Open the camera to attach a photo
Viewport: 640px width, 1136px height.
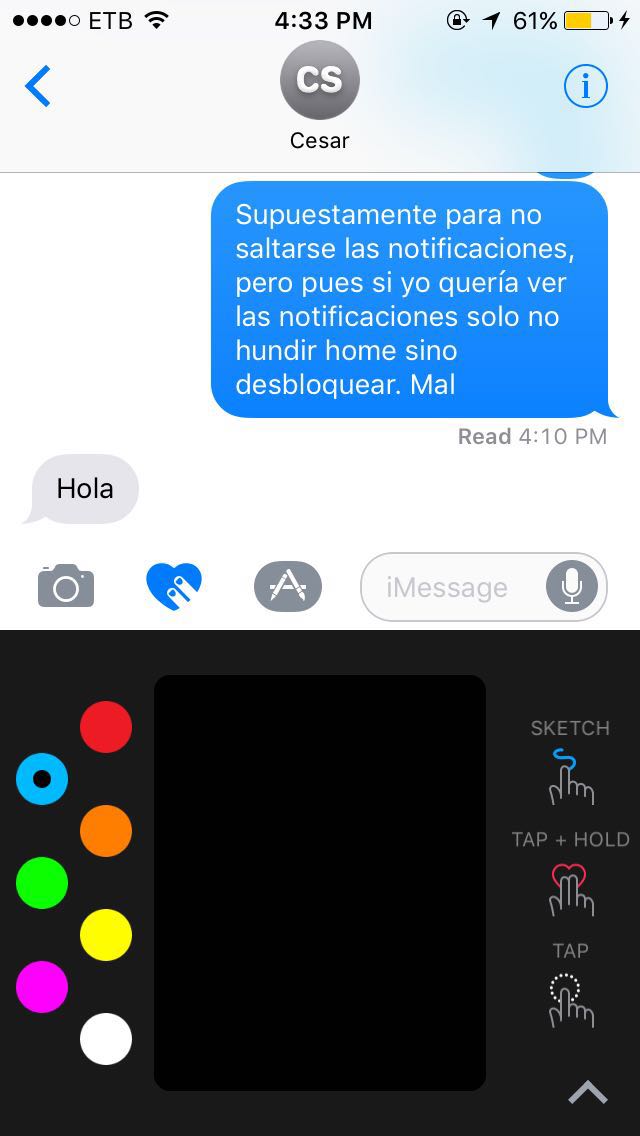point(66,586)
